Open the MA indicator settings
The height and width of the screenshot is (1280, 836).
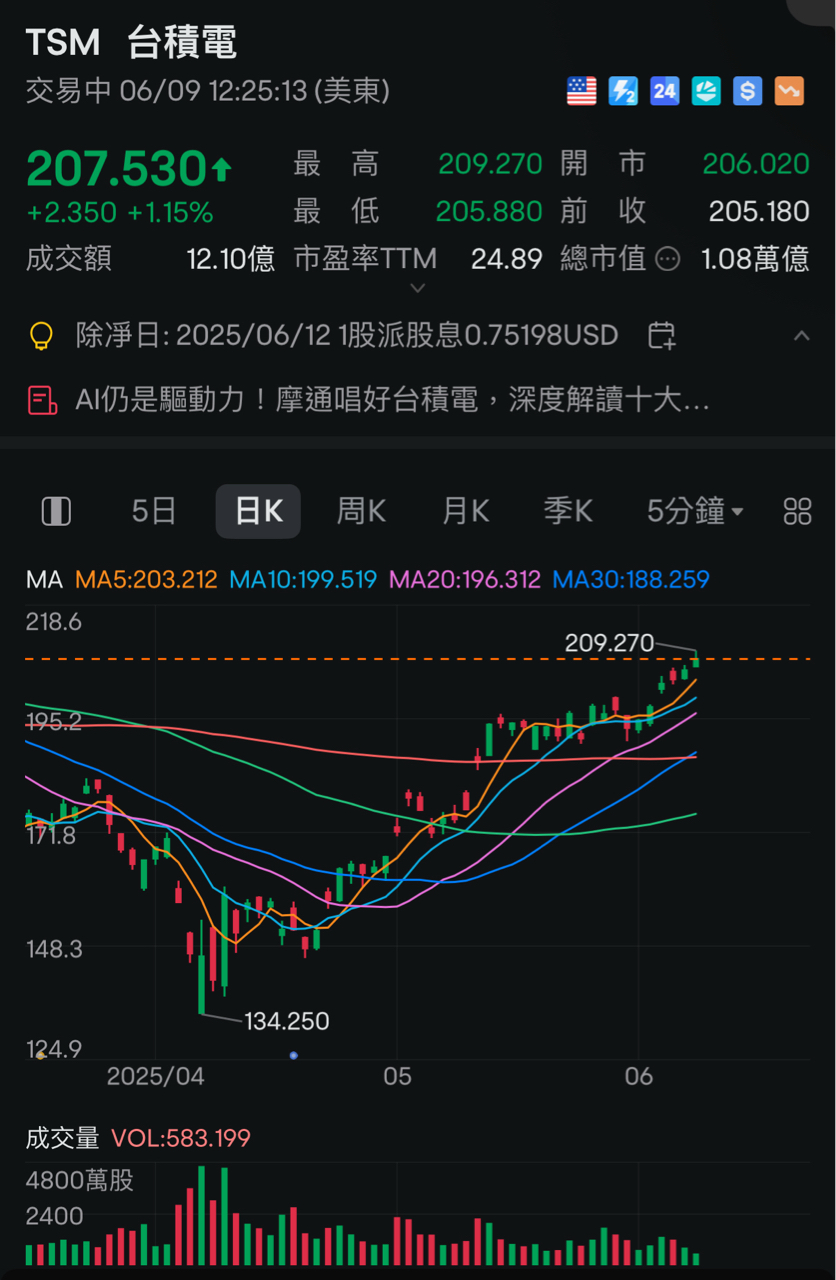[44, 580]
